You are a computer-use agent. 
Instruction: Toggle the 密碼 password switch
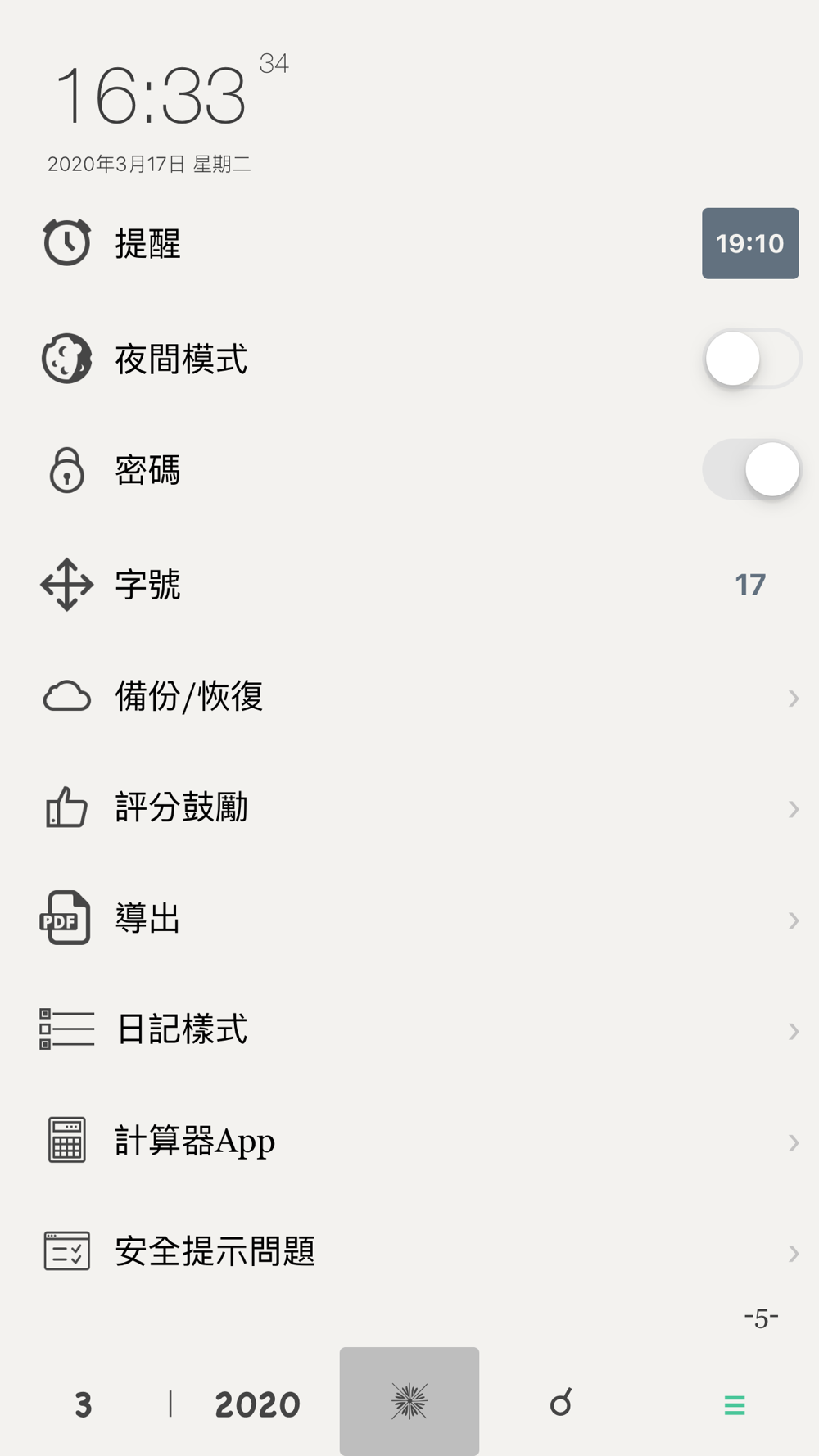pyautogui.click(x=751, y=469)
